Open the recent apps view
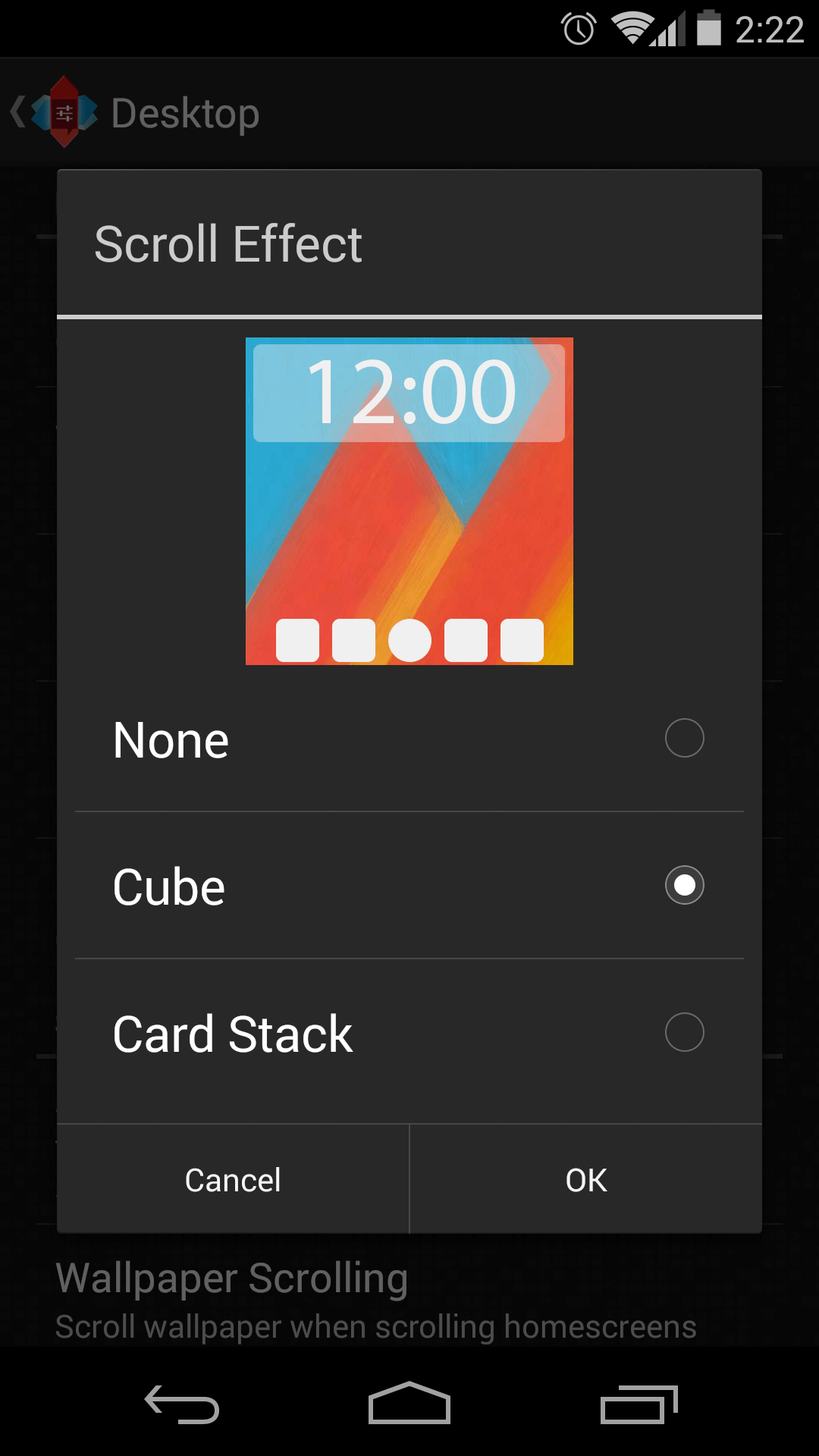 click(x=639, y=1404)
